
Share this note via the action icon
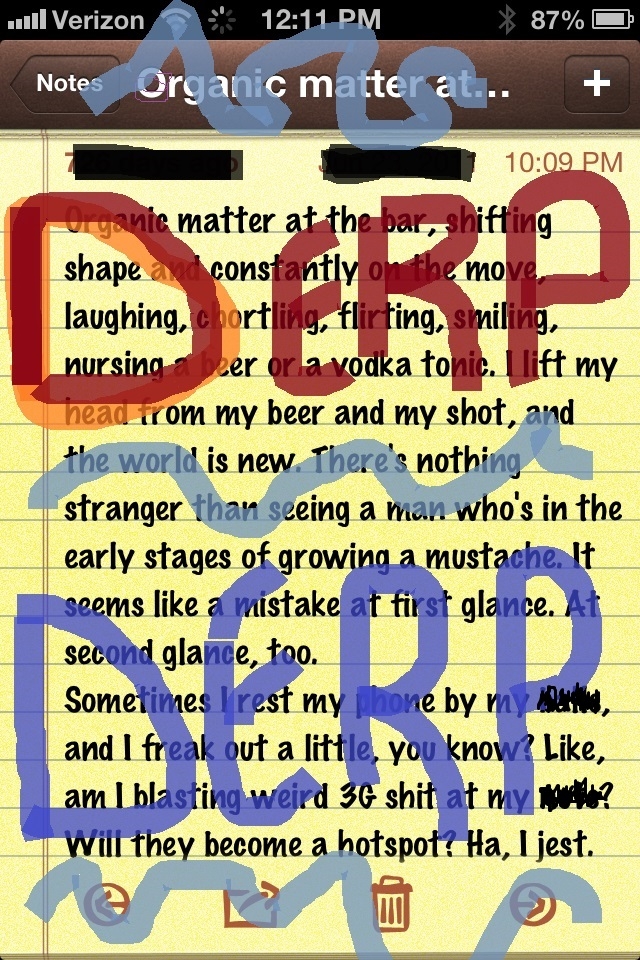250,905
